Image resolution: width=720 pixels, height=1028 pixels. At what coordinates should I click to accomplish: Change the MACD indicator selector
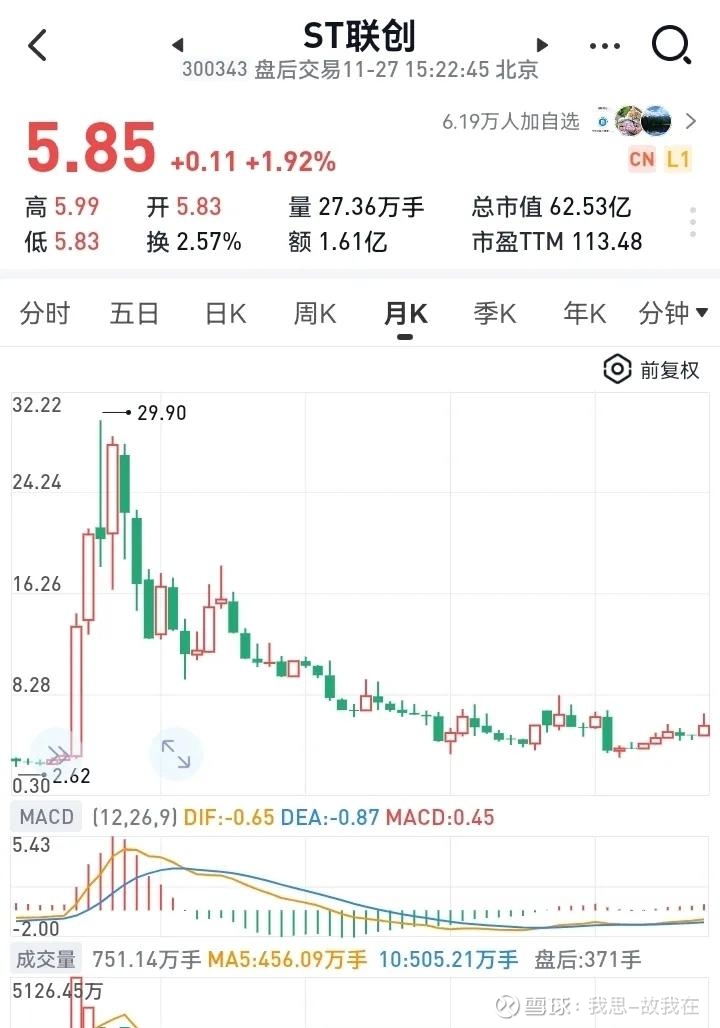[x=46, y=817]
